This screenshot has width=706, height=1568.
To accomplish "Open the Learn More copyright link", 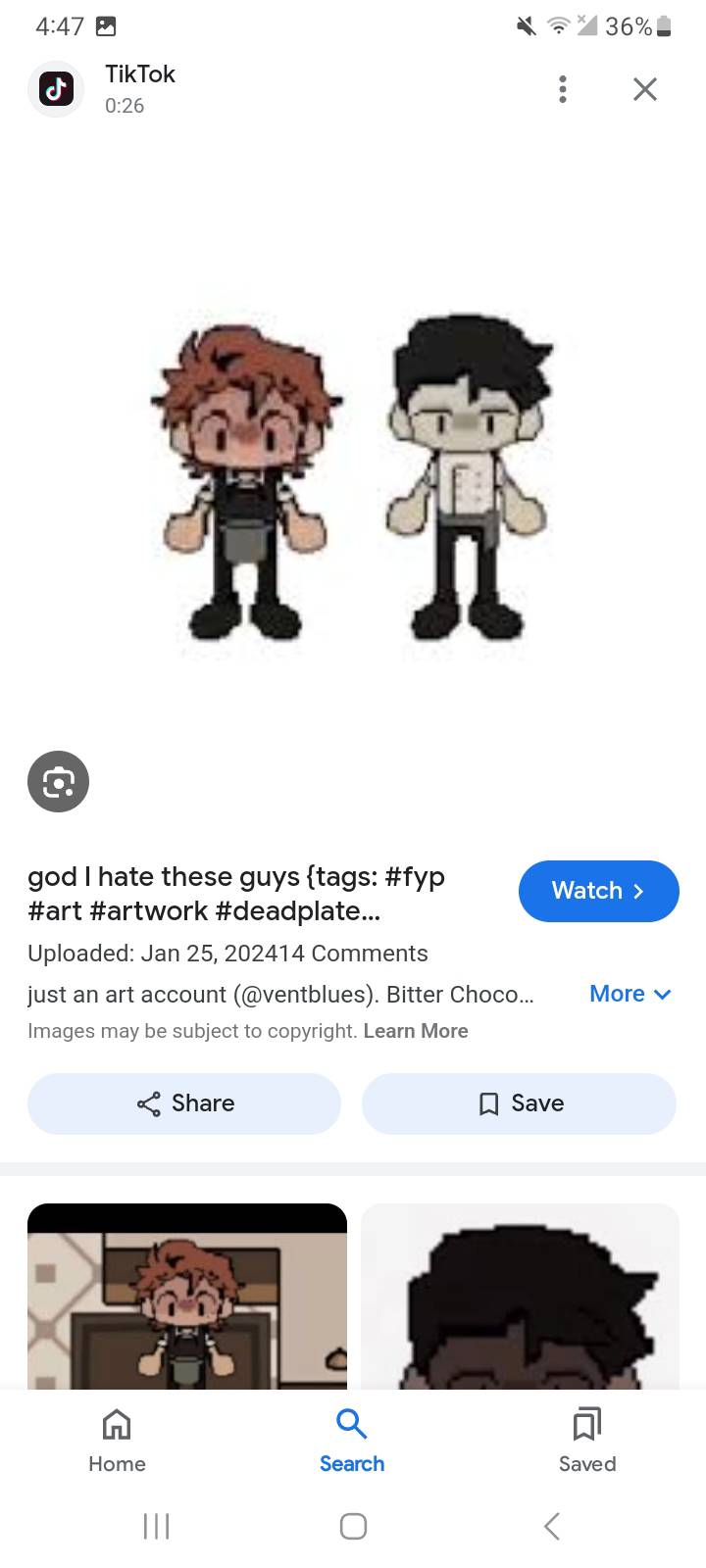I will pos(416,1031).
